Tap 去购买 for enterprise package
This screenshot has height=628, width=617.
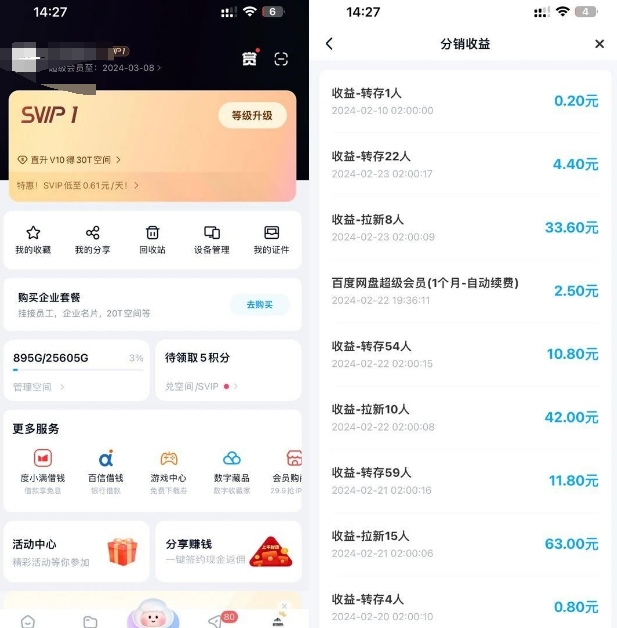point(259,304)
